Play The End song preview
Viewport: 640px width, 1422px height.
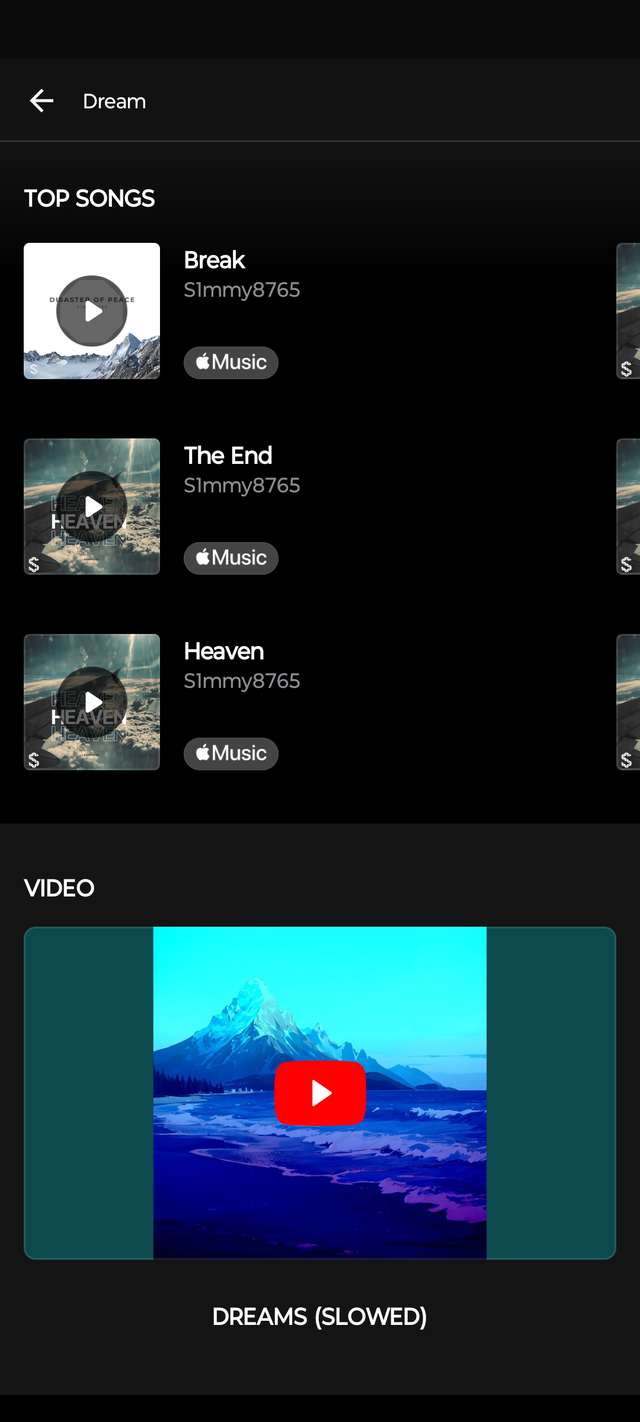click(92, 506)
